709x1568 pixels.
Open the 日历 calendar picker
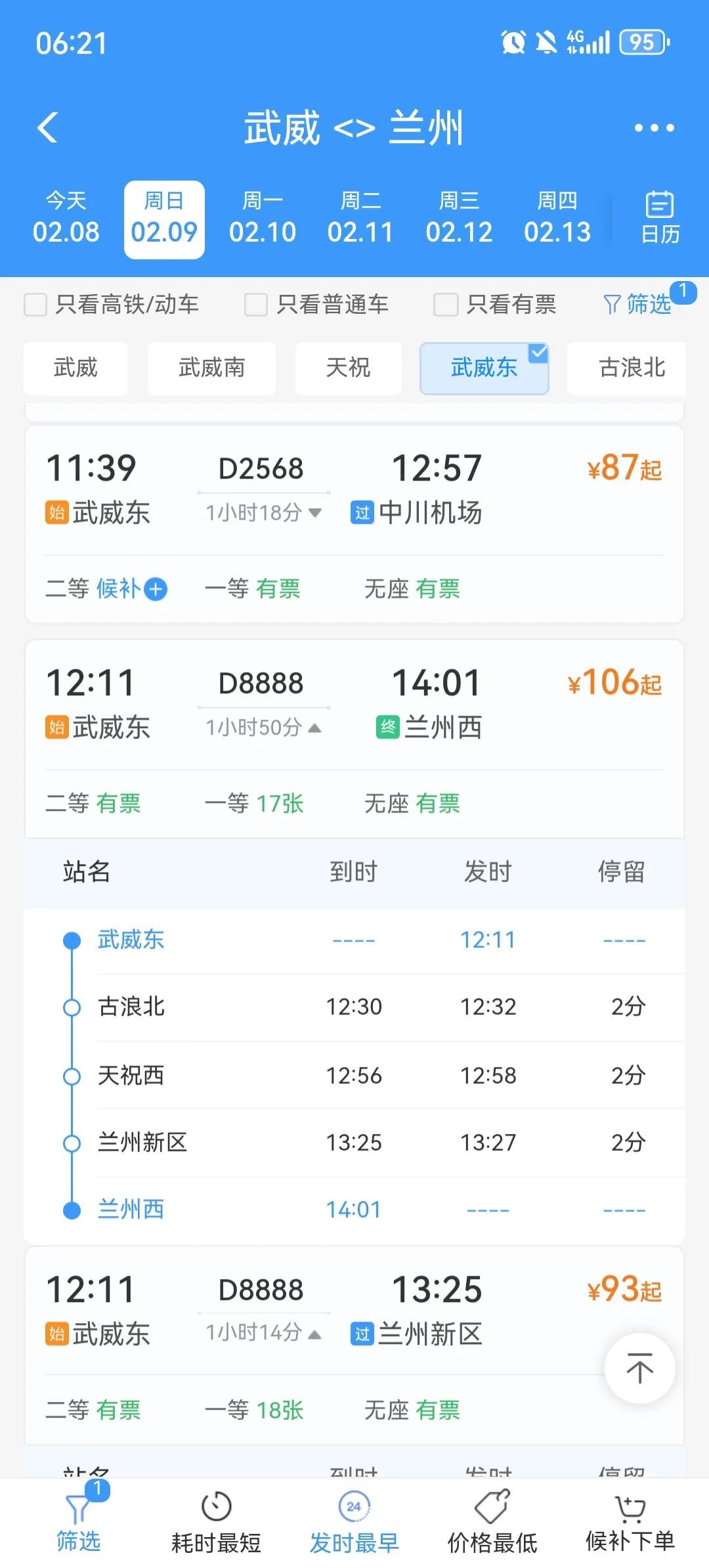click(x=659, y=218)
